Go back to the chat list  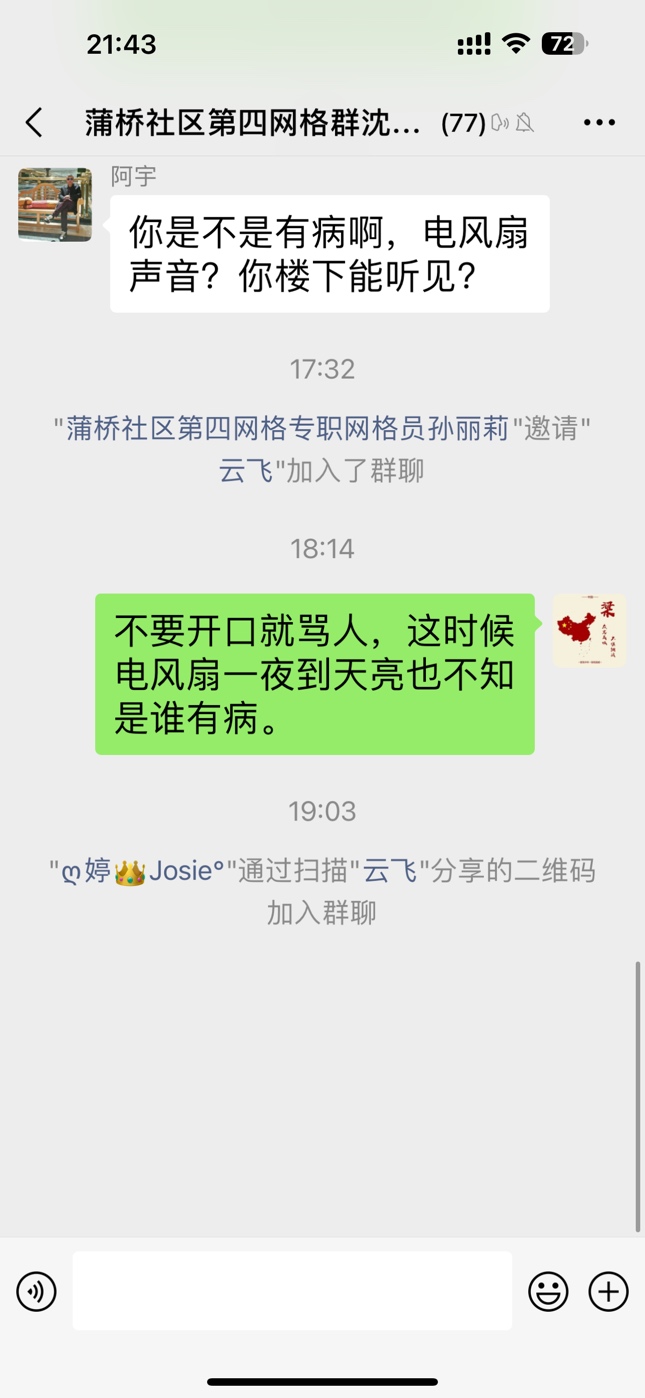tap(35, 123)
